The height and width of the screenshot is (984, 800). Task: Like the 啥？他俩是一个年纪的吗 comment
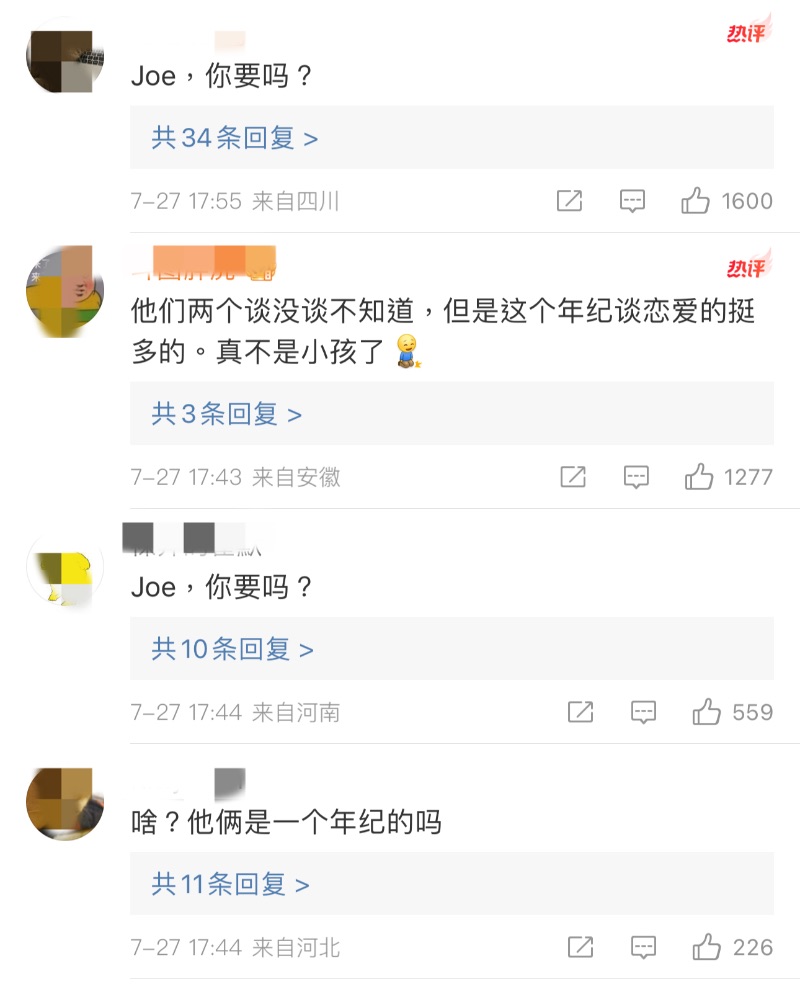pyautogui.click(x=707, y=946)
